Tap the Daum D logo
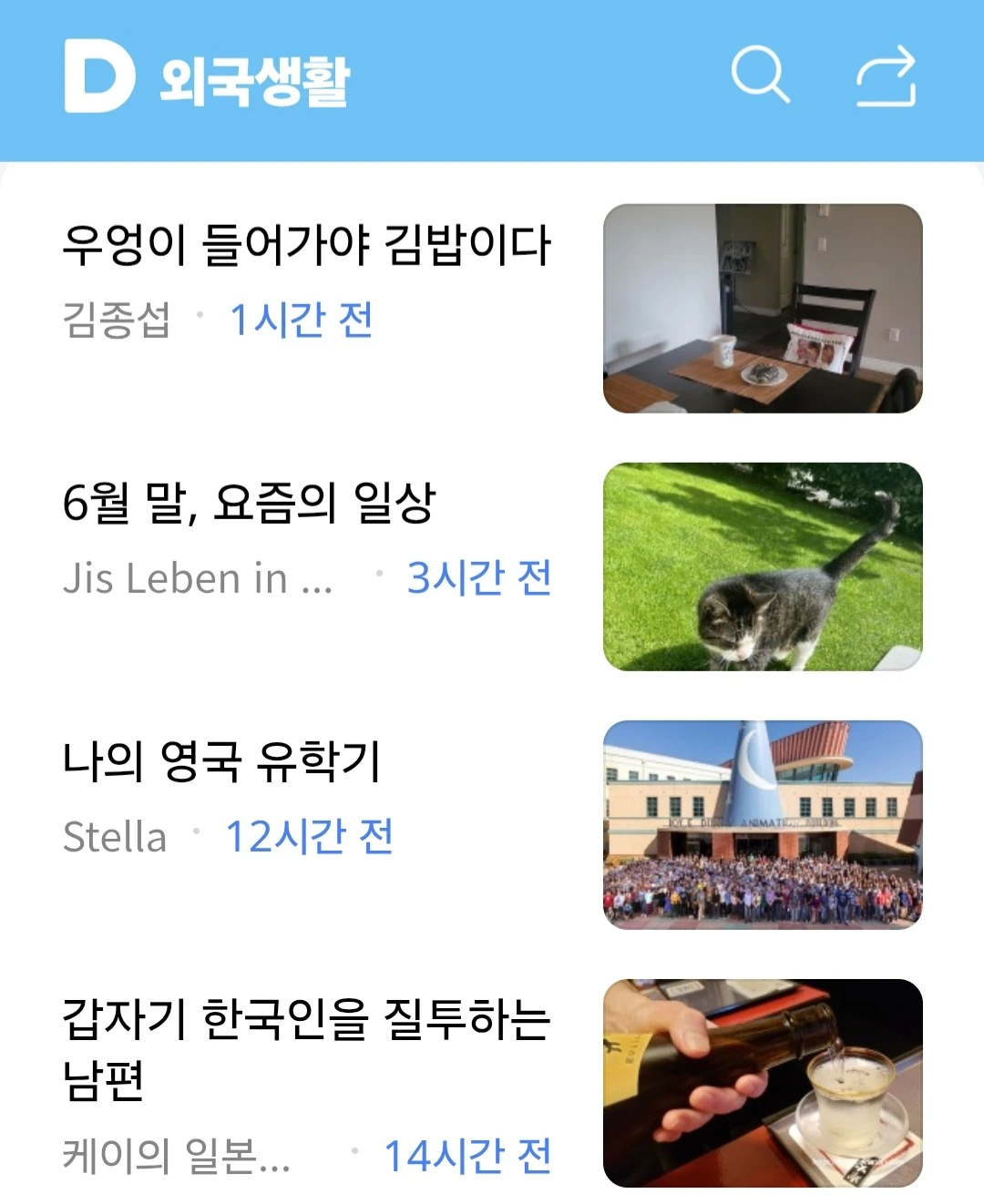This screenshot has height=1204, width=984. coord(99,77)
